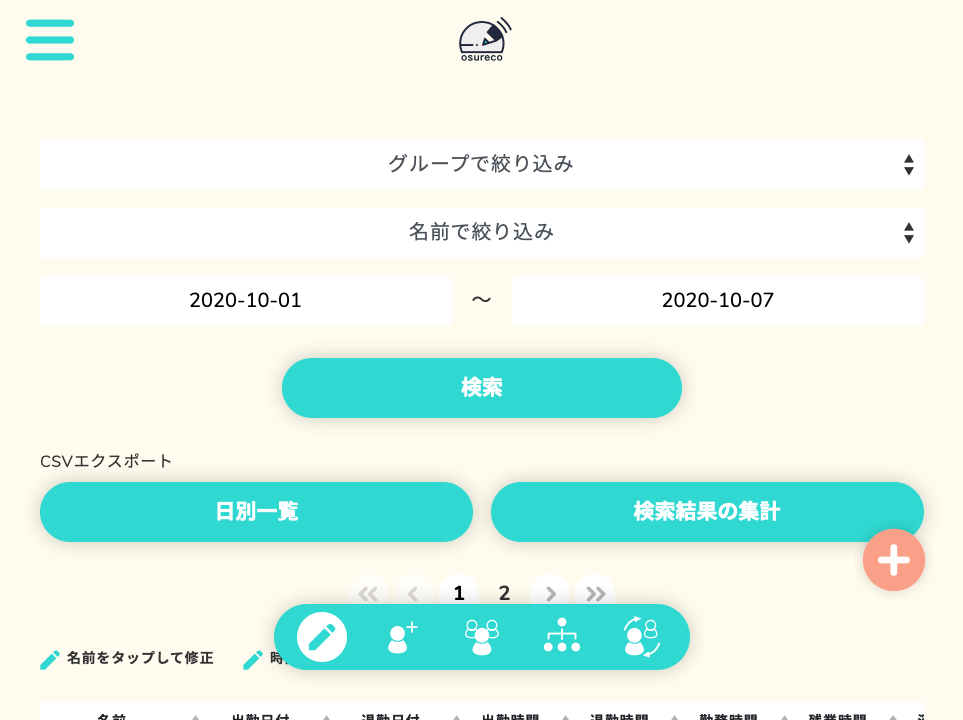Screen dimensions: 963x720
Task: Edit the end date 2020-10-07
Action: (x=717, y=300)
